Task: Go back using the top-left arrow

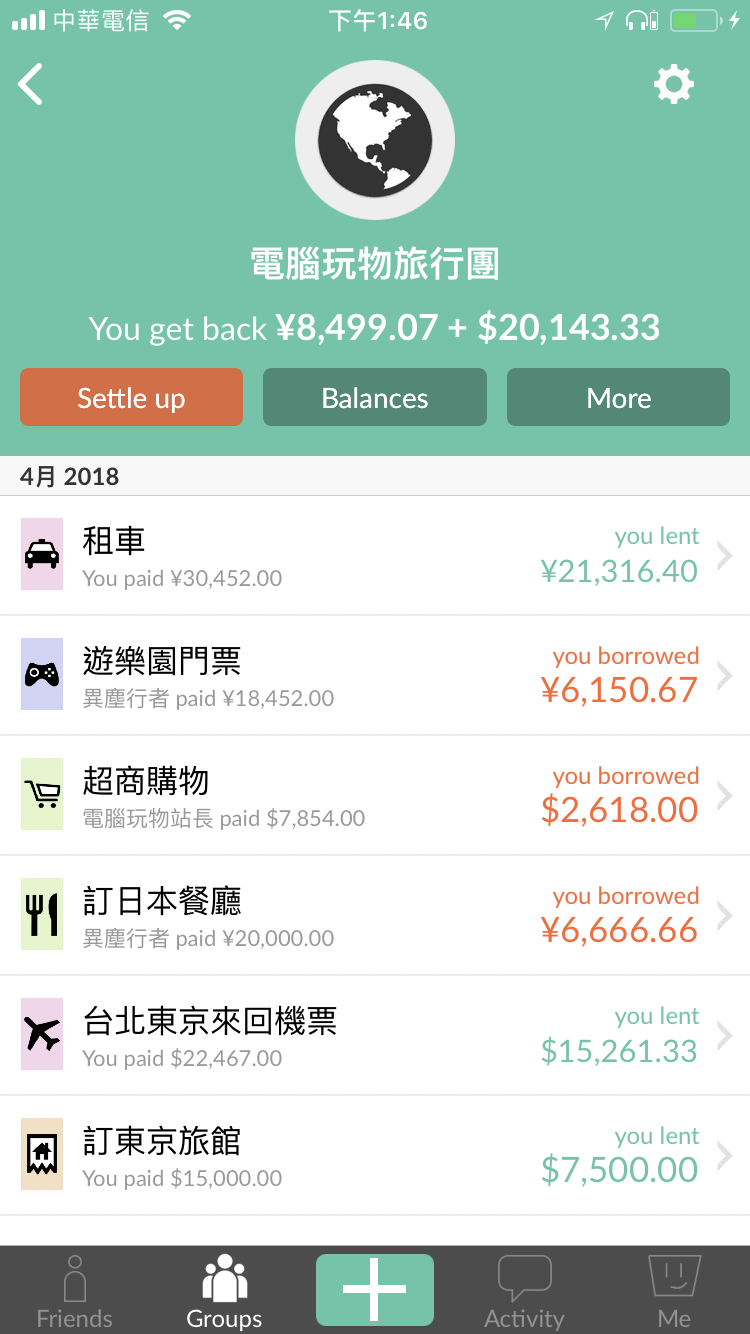Action: 31,85
